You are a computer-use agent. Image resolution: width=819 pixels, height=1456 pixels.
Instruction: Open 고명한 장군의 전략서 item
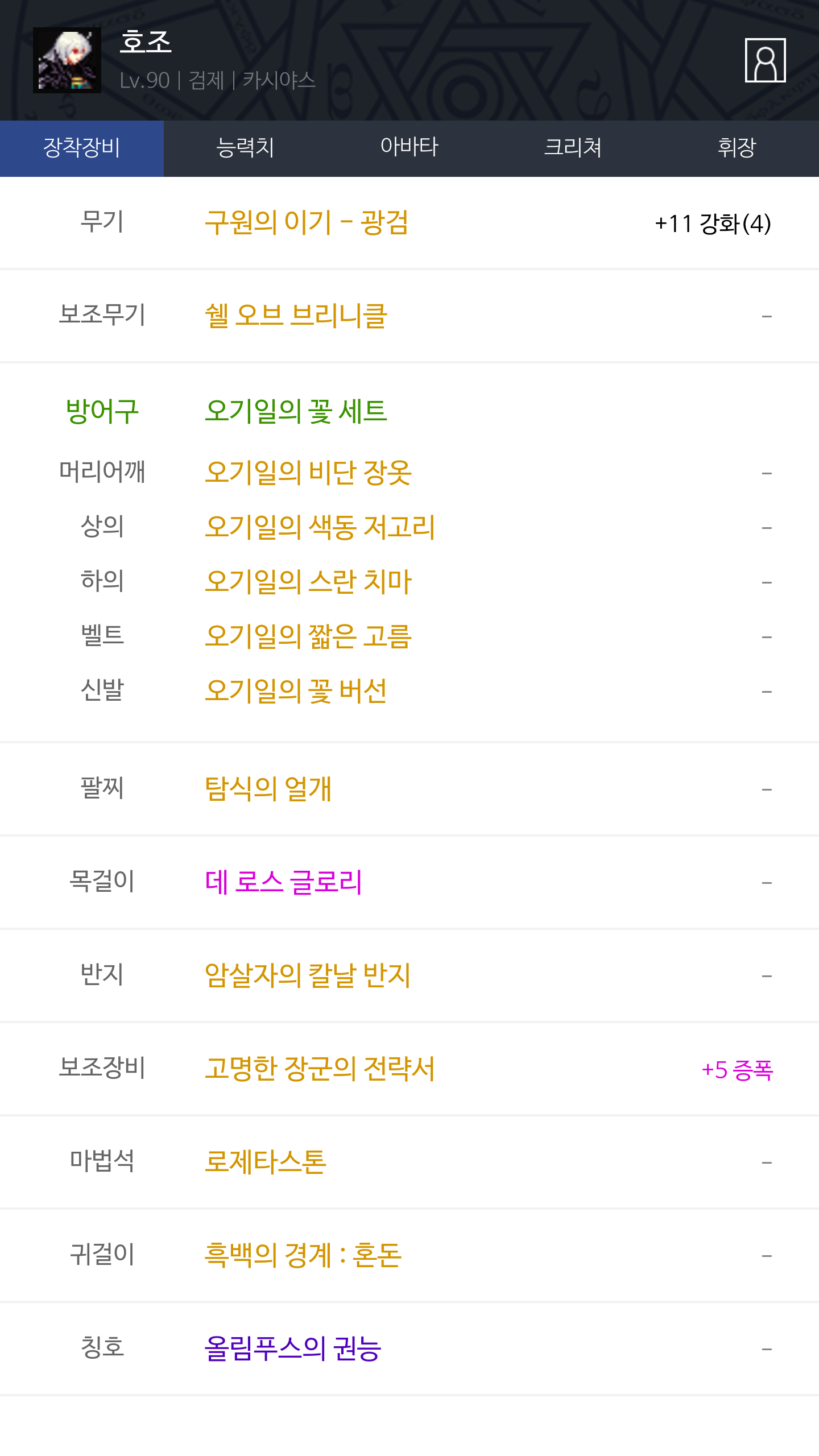pyautogui.click(x=320, y=1069)
